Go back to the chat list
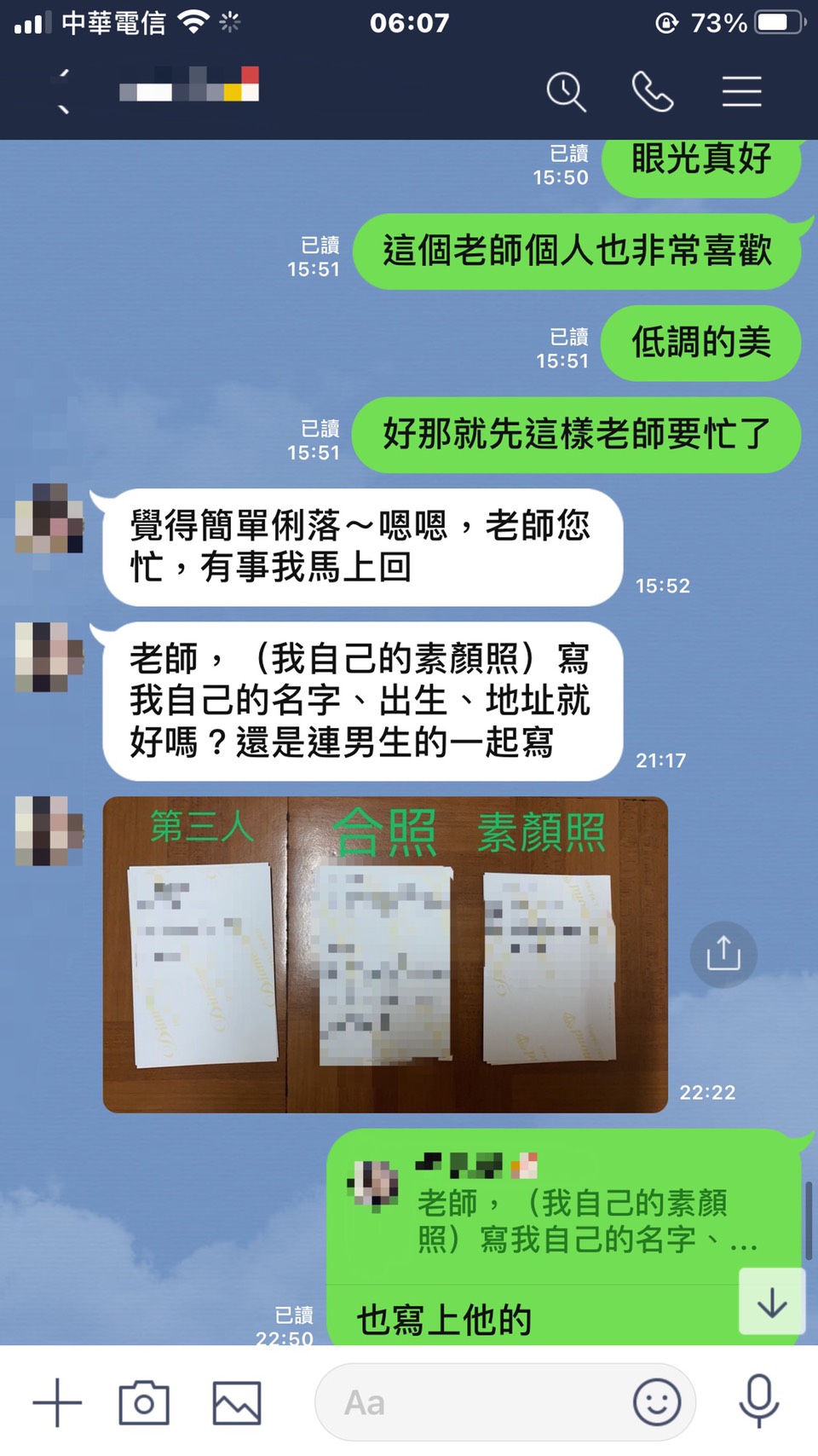818x1456 pixels. (61, 91)
